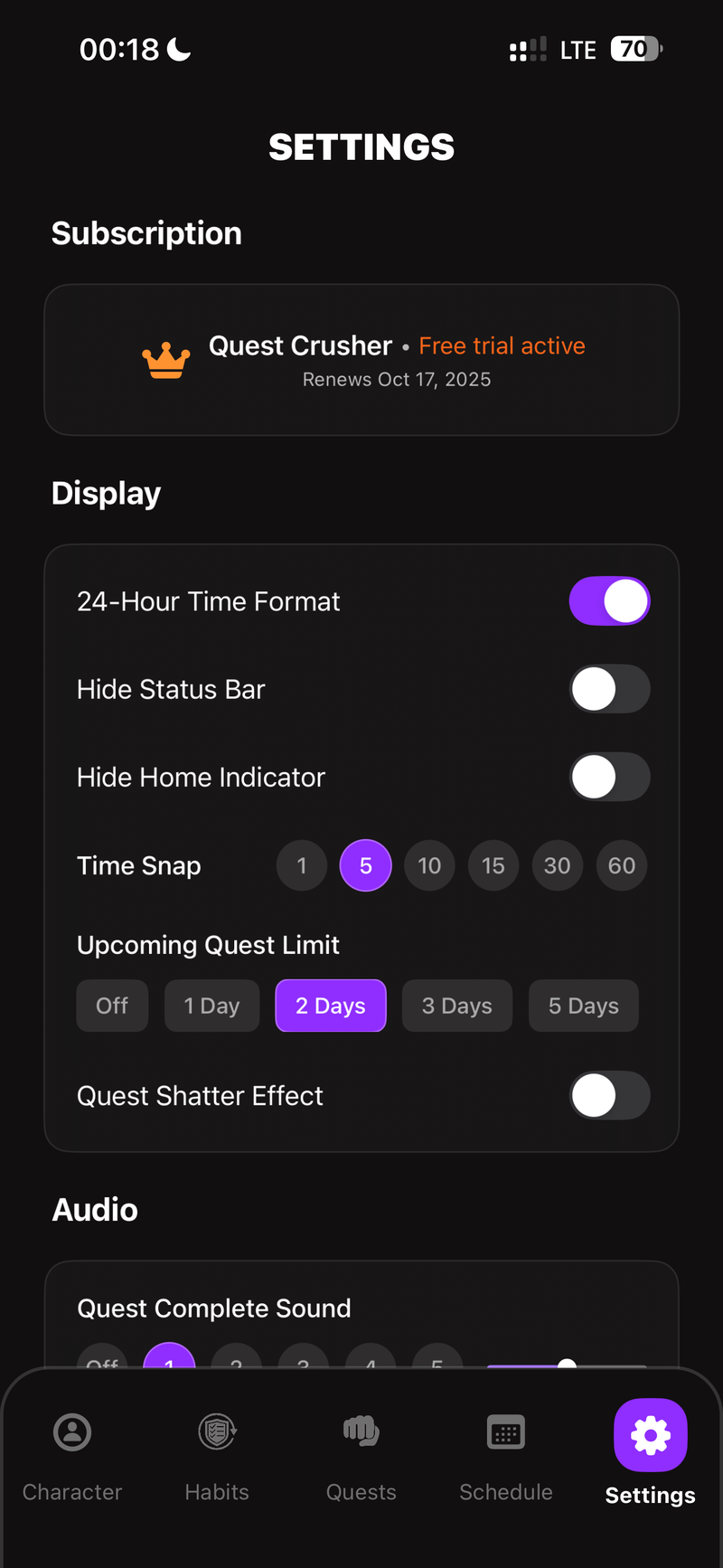
Task: Toggle Hide Home Indicator on
Action: (x=609, y=777)
